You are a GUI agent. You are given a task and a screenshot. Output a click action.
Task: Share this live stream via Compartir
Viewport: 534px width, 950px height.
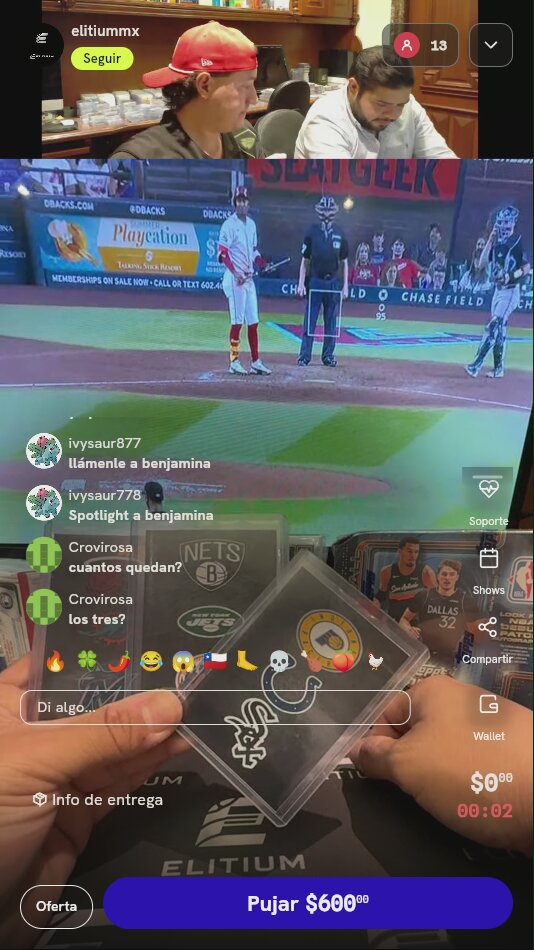(488, 640)
